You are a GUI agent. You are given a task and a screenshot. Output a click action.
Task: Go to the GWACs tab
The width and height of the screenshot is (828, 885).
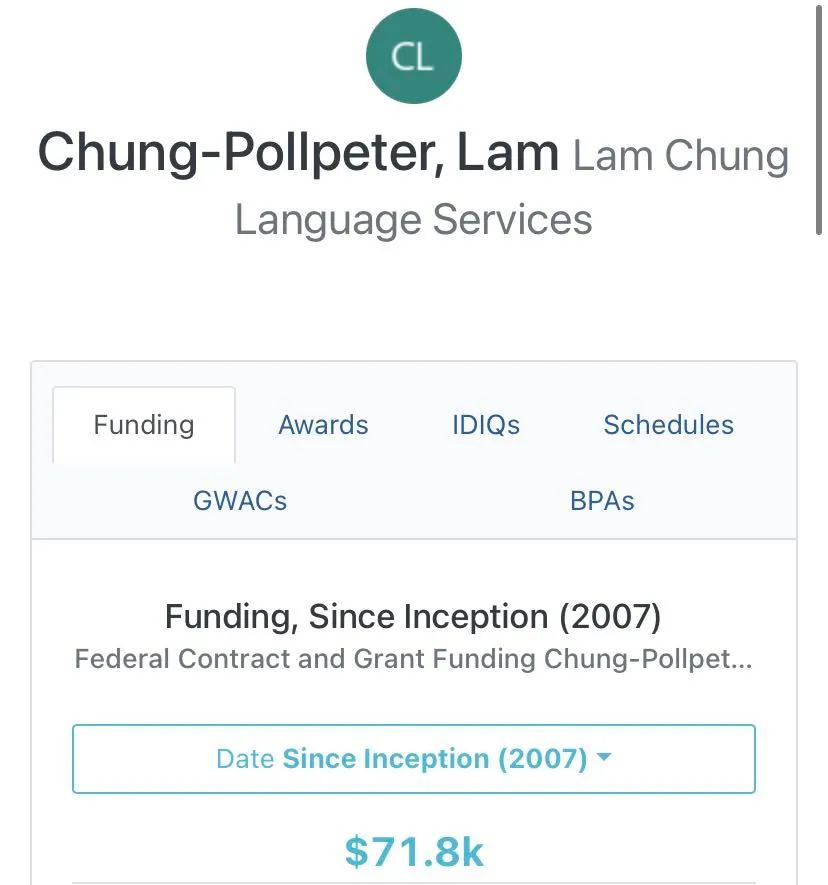tap(240, 501)
